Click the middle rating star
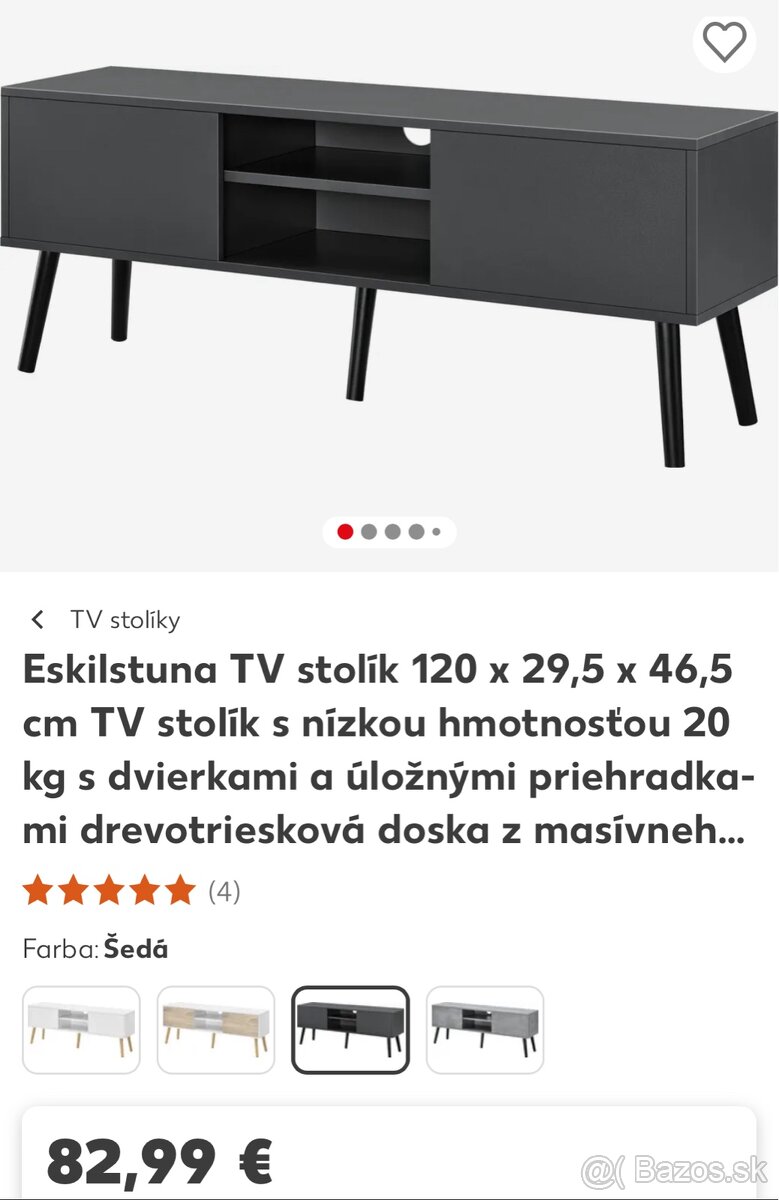The width and height of the screenshot is (779, 1200). pos(110,890)
